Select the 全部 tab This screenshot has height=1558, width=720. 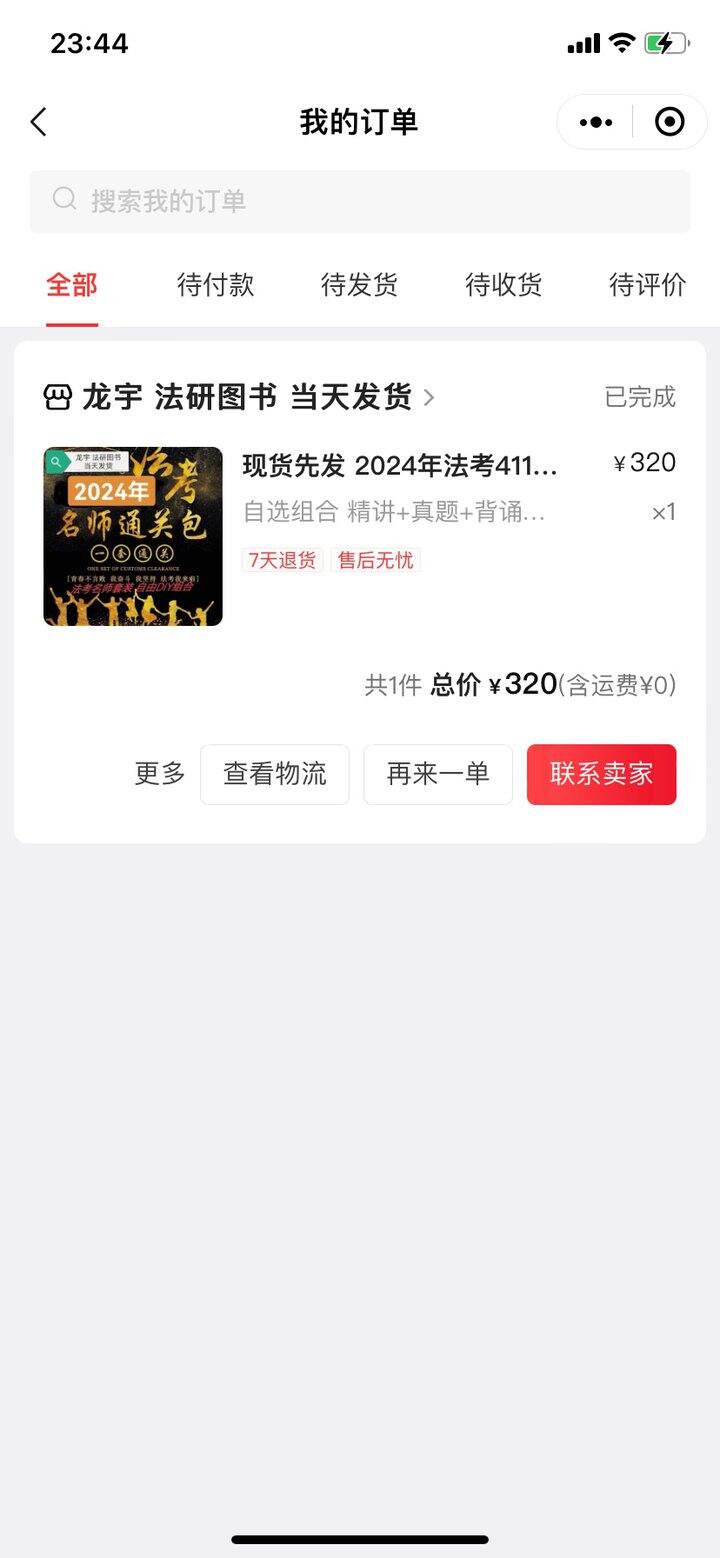(72, 285)
